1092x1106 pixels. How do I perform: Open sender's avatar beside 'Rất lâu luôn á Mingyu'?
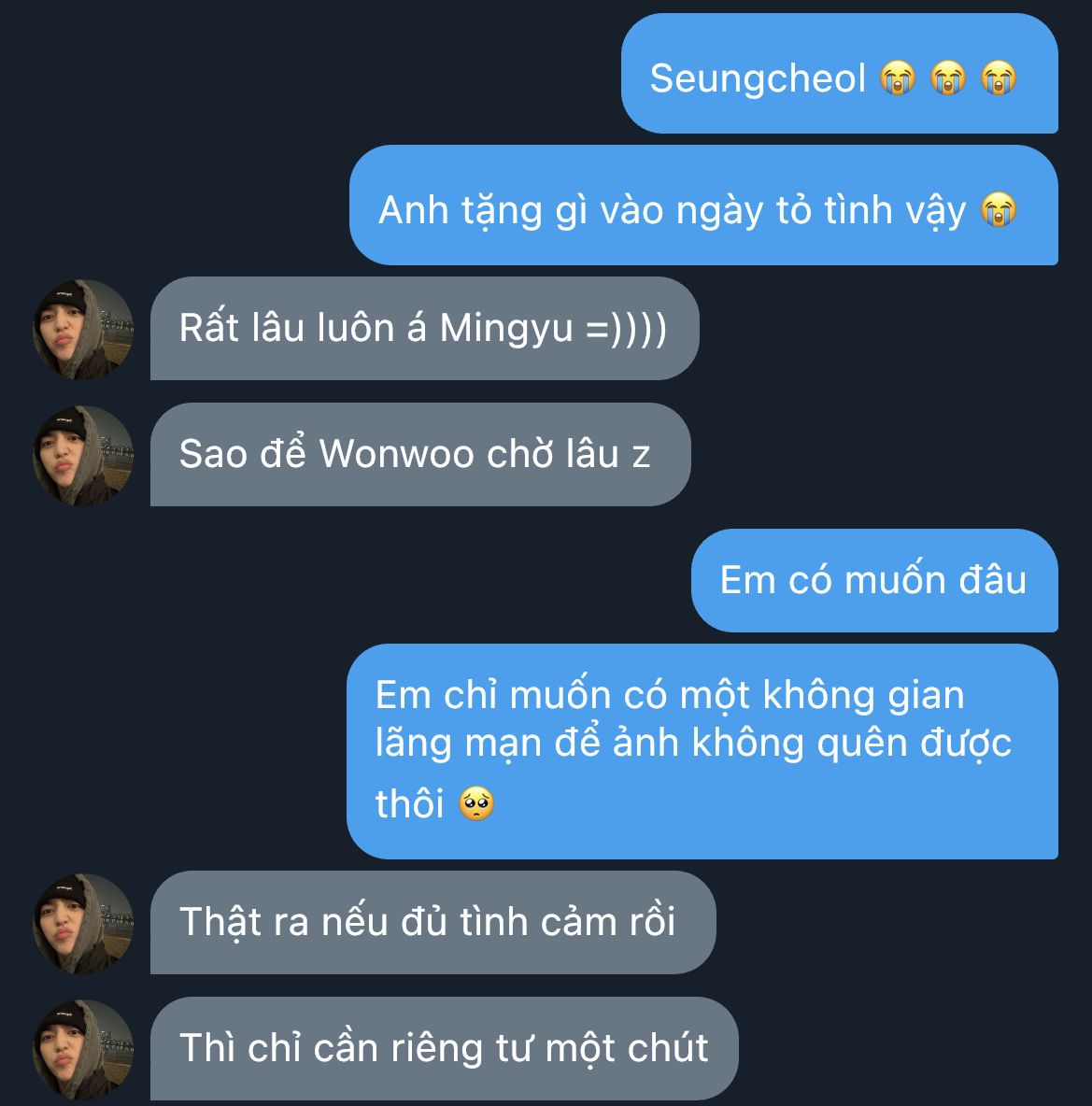[83, 329]
